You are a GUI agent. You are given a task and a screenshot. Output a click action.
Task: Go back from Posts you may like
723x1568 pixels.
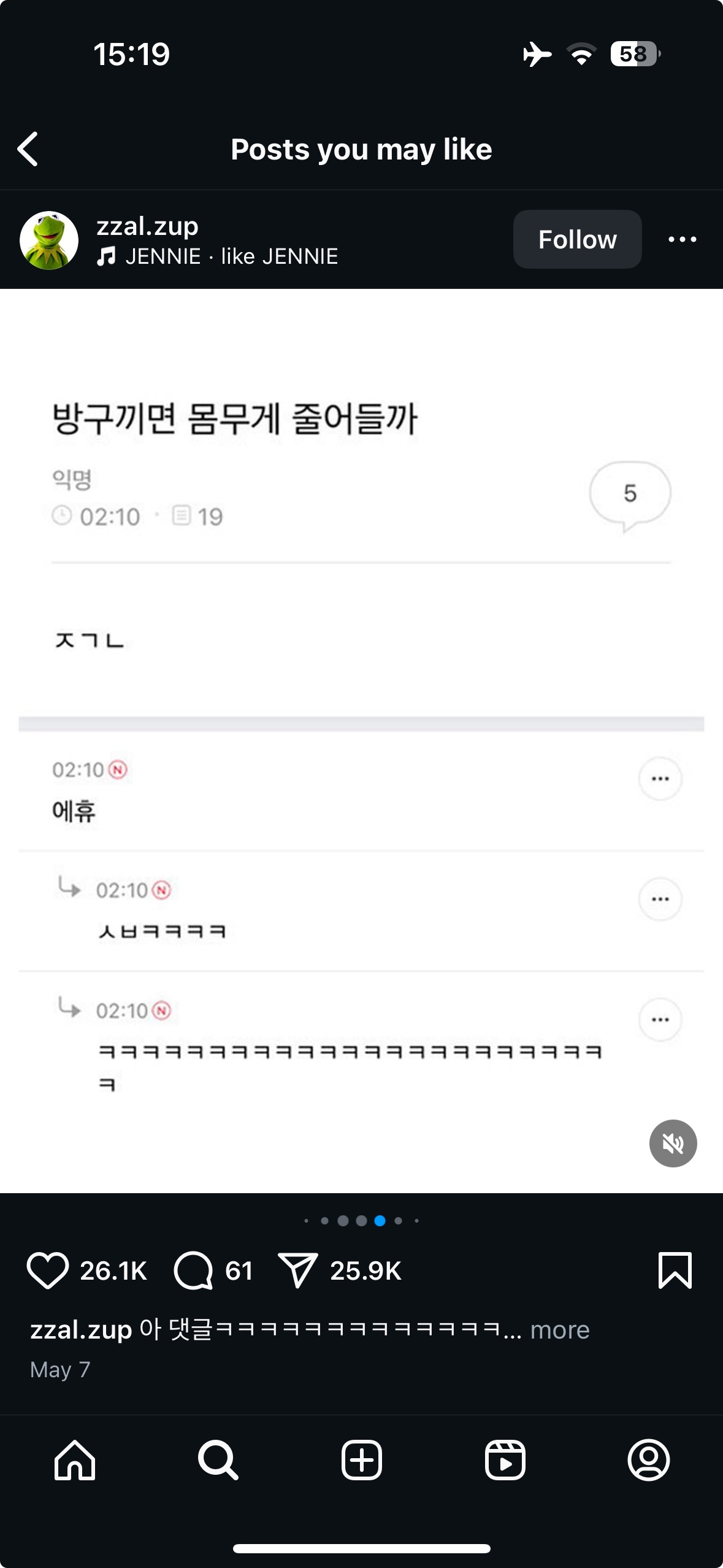pos(28,149)
